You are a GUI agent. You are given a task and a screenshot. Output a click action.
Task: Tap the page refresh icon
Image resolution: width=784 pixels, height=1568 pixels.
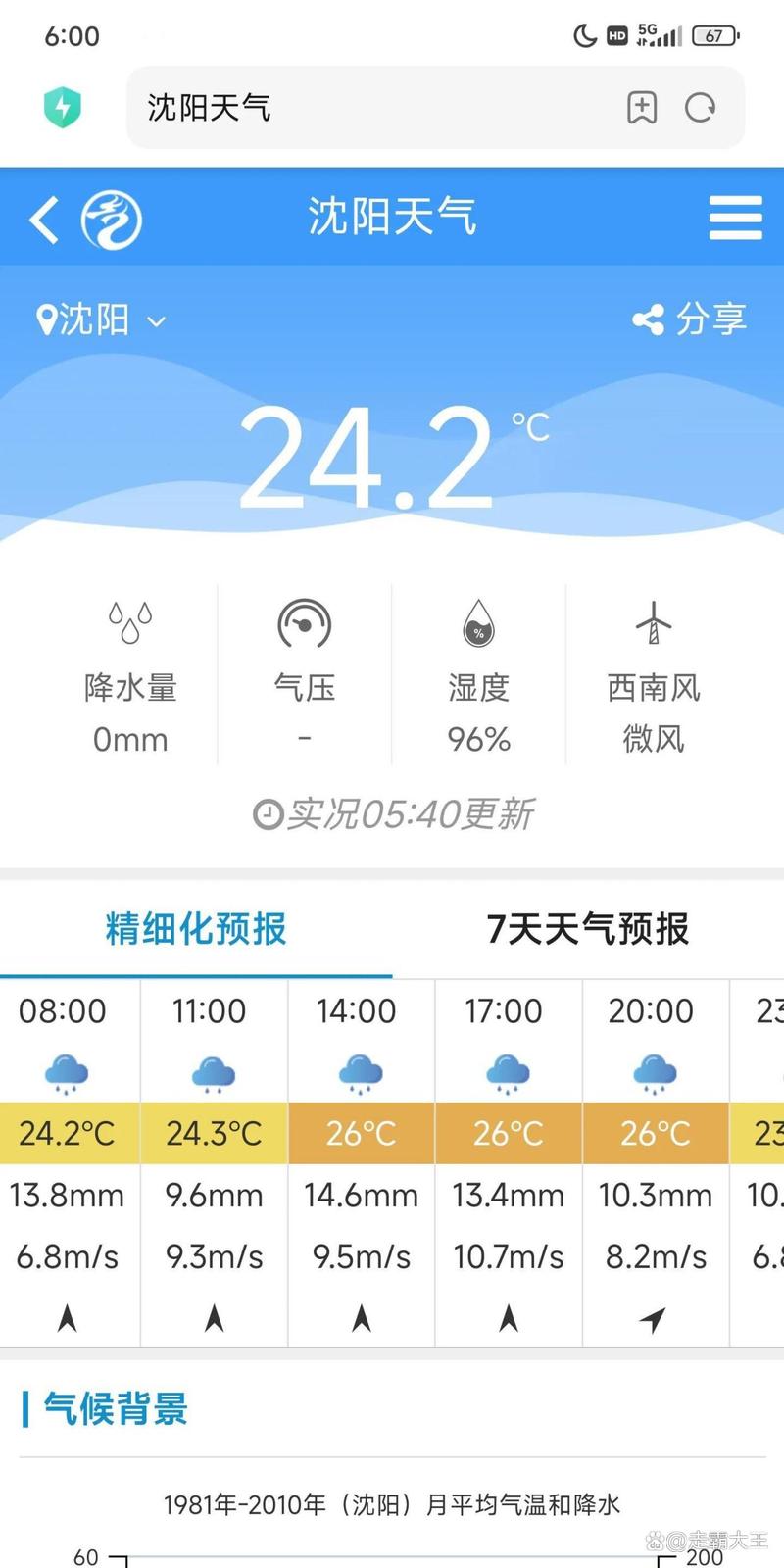(700, 108)
